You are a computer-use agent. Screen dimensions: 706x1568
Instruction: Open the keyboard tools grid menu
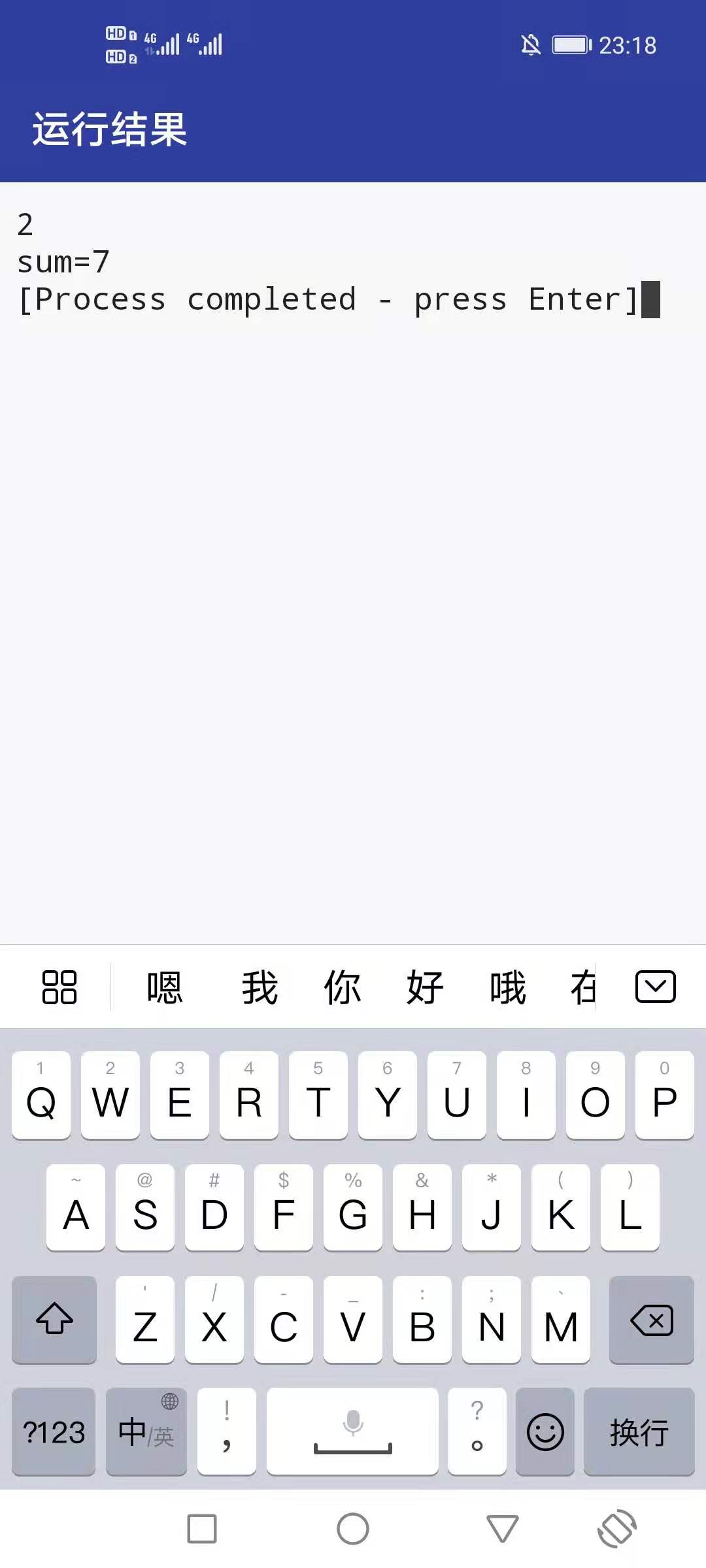[59, 987]
